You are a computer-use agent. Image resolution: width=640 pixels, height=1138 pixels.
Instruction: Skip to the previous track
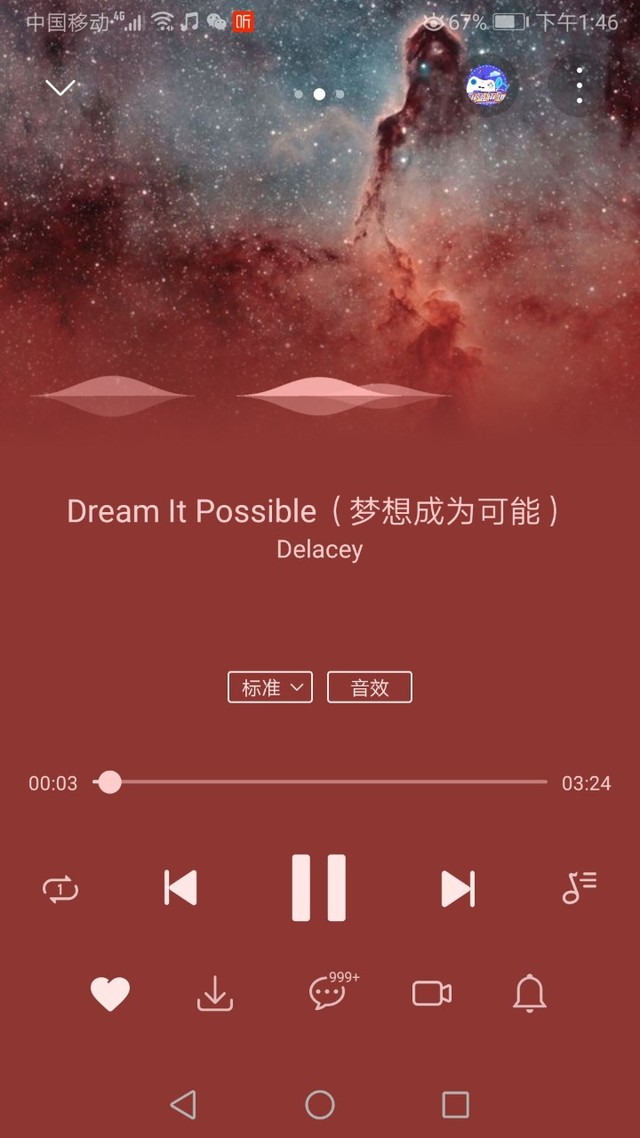click(x=180, y=888)
